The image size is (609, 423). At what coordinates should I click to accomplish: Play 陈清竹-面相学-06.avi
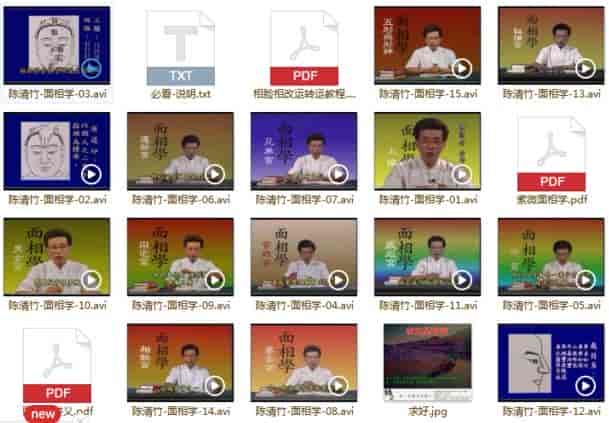coord(181,151)
